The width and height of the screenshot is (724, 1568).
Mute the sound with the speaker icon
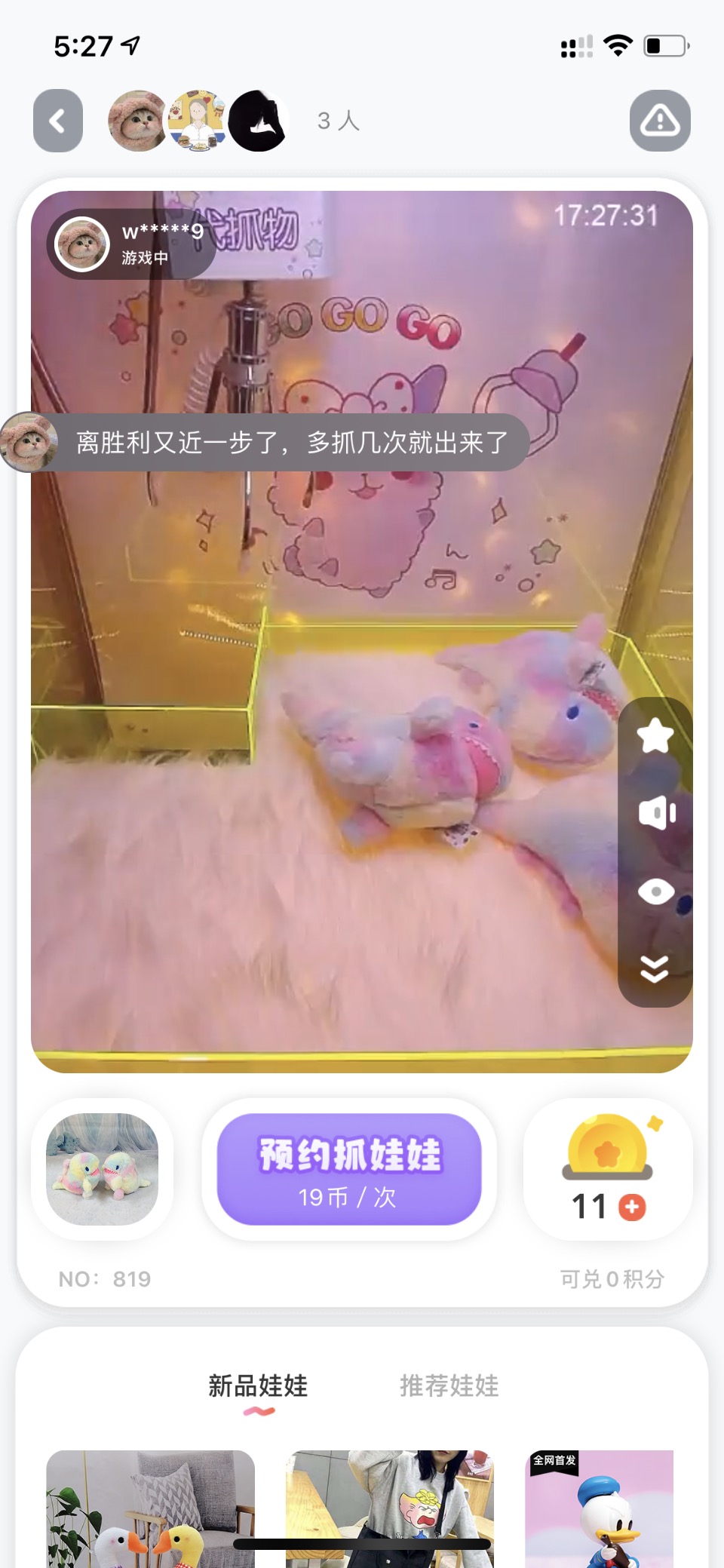[656, 812]
